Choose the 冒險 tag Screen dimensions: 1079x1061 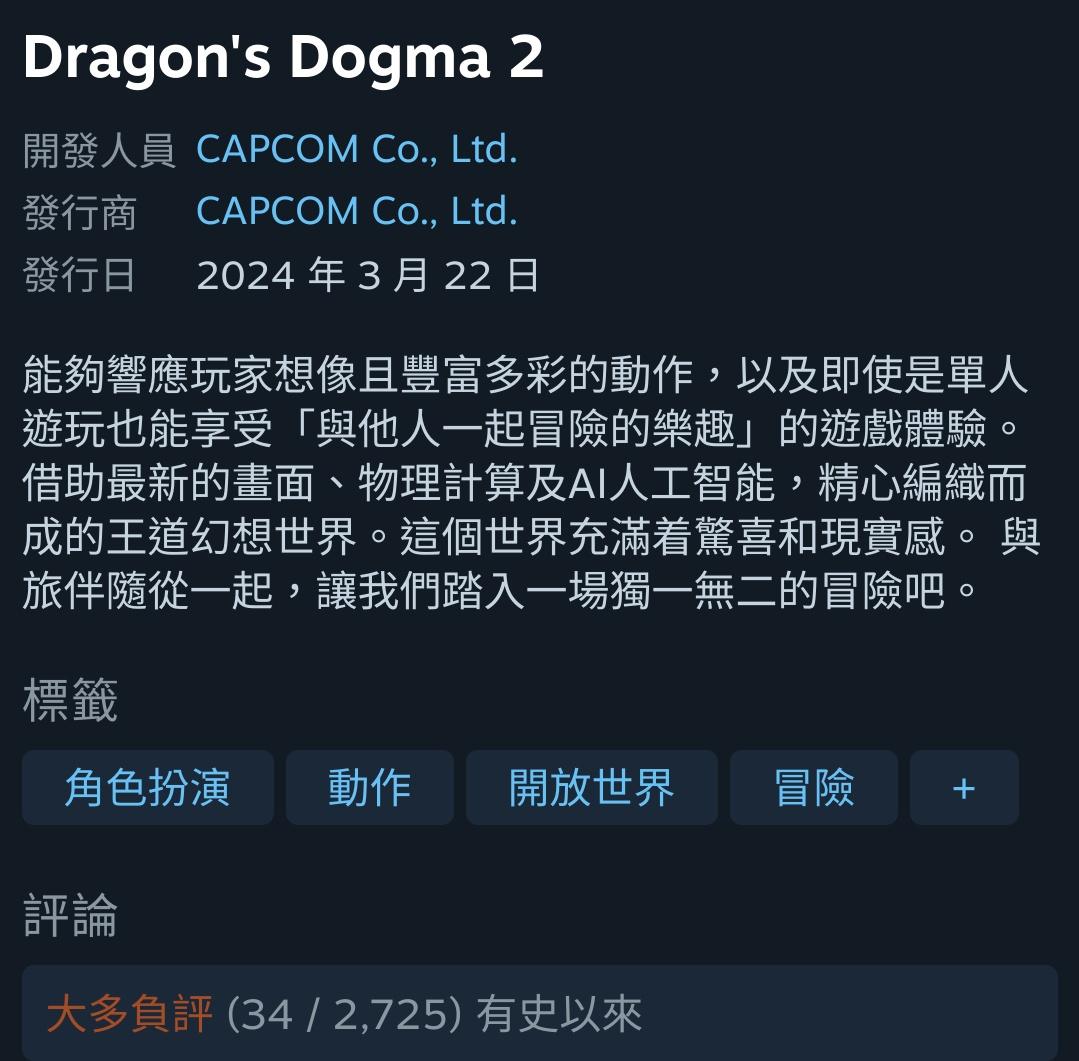(813, 788)
